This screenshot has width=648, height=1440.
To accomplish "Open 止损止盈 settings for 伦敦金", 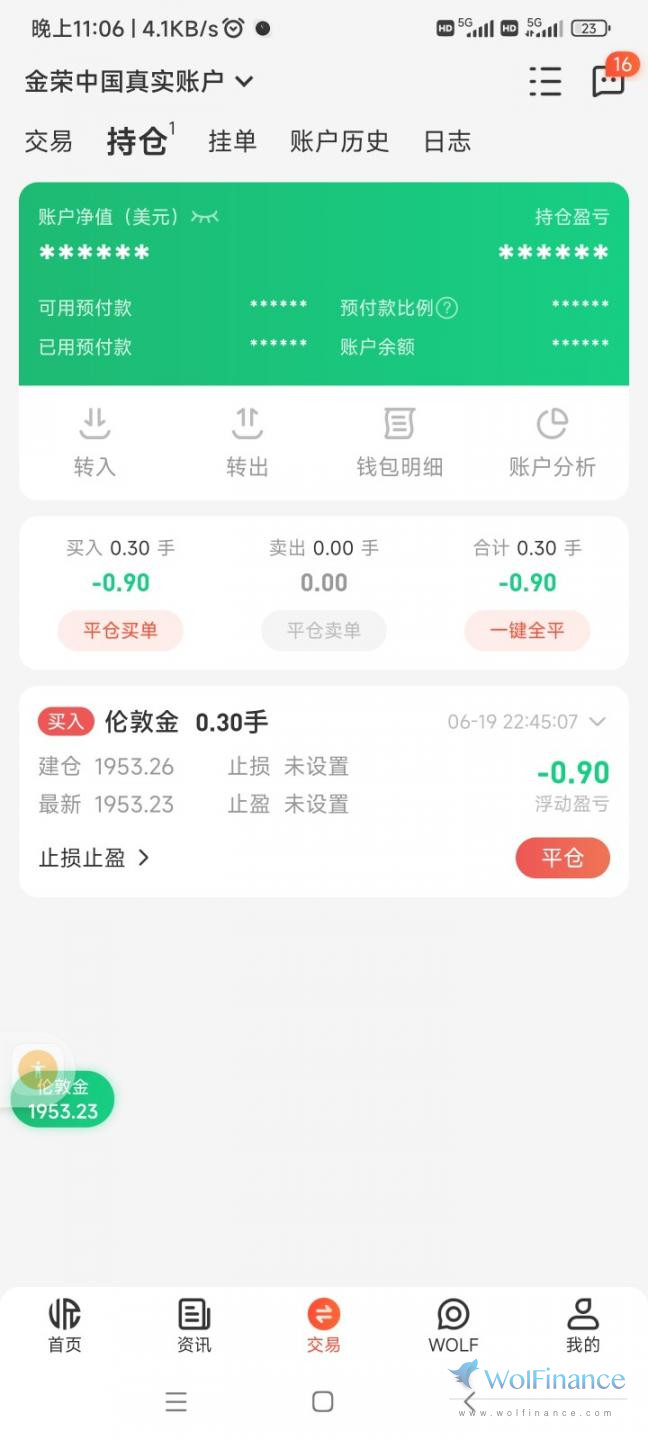I will pyautogui.click(x=94, y=858).
